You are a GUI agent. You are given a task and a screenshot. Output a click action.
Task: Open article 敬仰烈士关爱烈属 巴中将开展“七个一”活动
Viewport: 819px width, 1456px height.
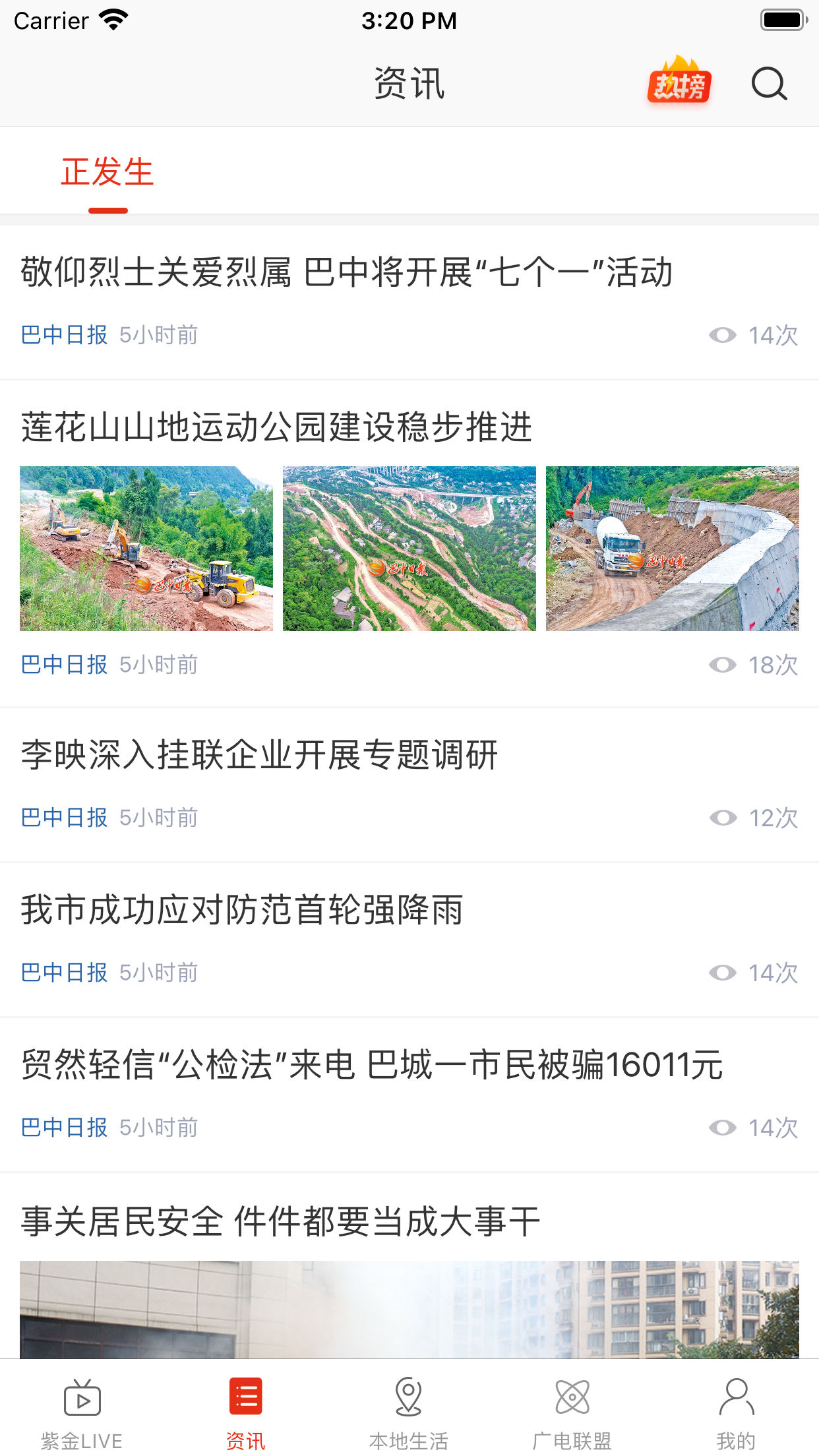347,272
